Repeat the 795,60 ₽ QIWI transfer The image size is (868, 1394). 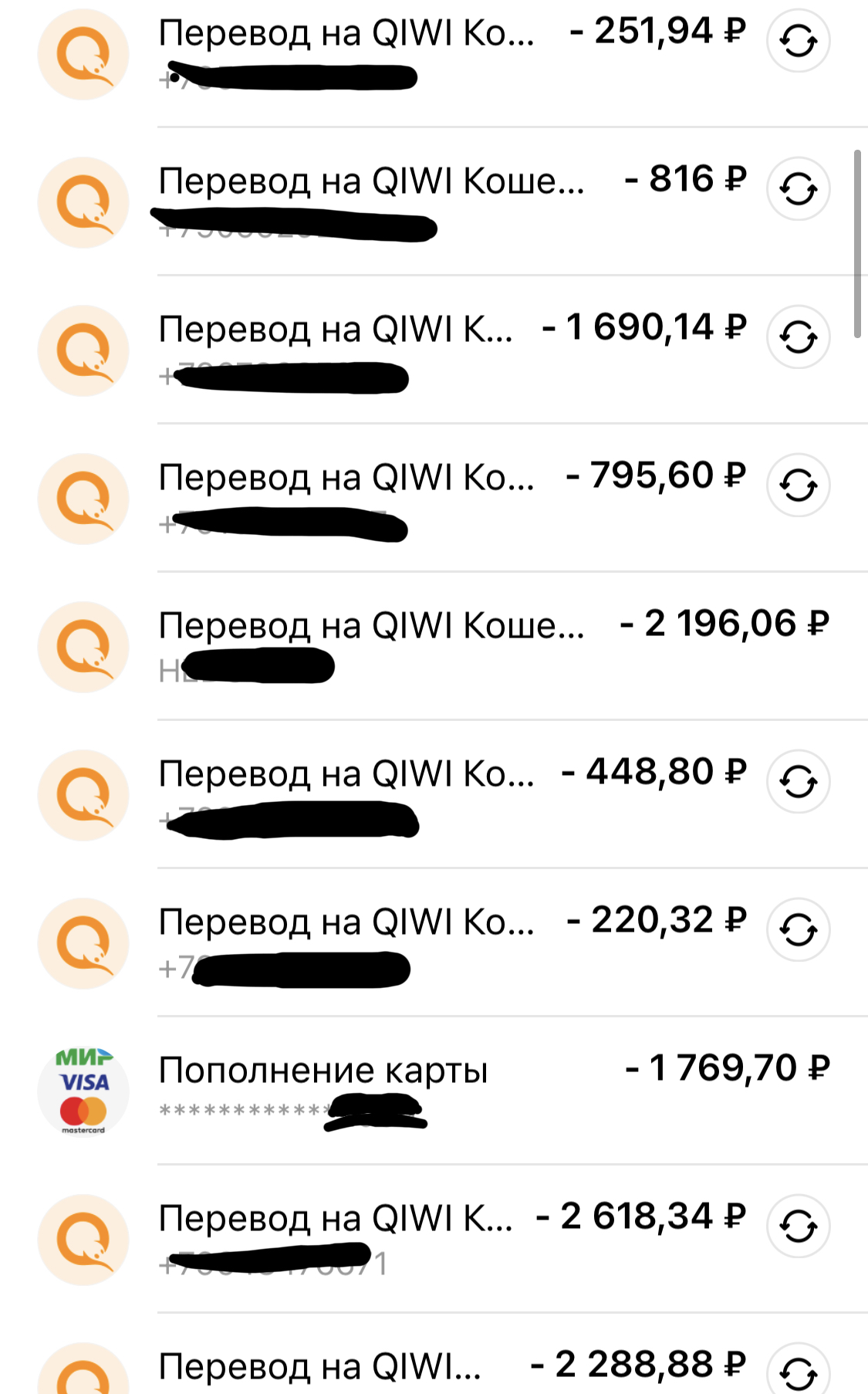click(798, 486)
